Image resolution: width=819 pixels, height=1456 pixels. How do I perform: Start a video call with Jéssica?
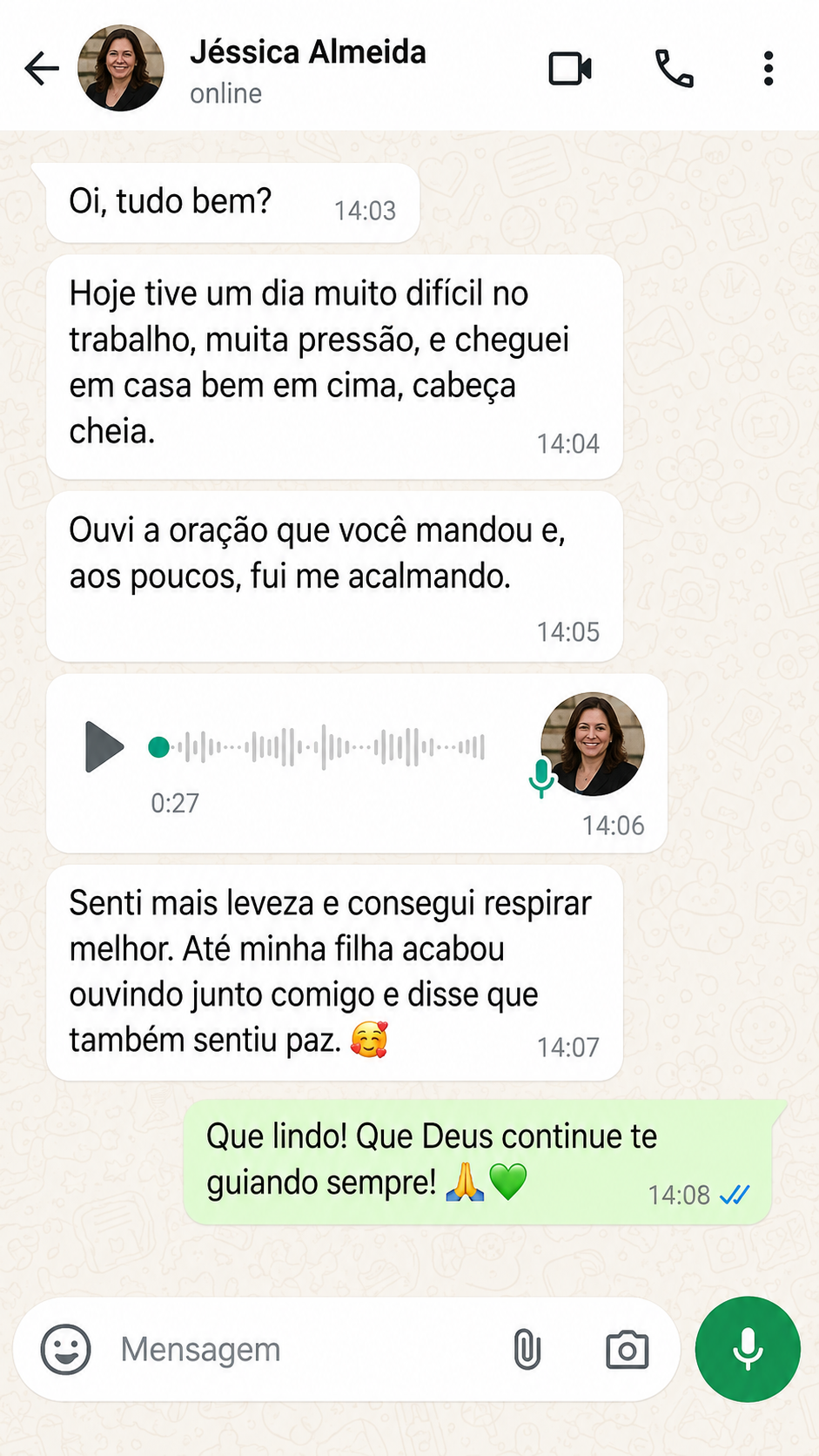pyautogui.click(x=571, y=69)
